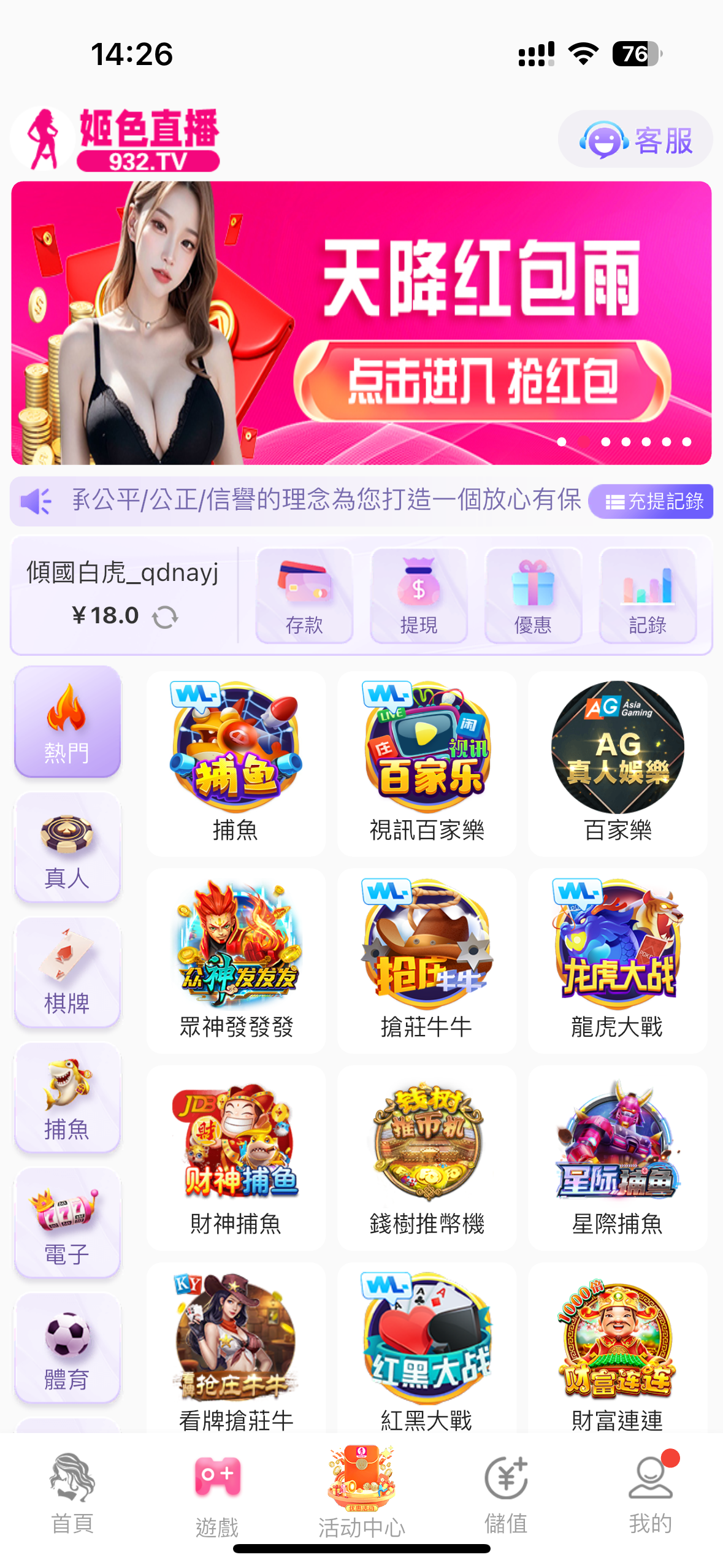Select the 電子 category
This screenshot has height=1568, width=723.
(67, 1223)
